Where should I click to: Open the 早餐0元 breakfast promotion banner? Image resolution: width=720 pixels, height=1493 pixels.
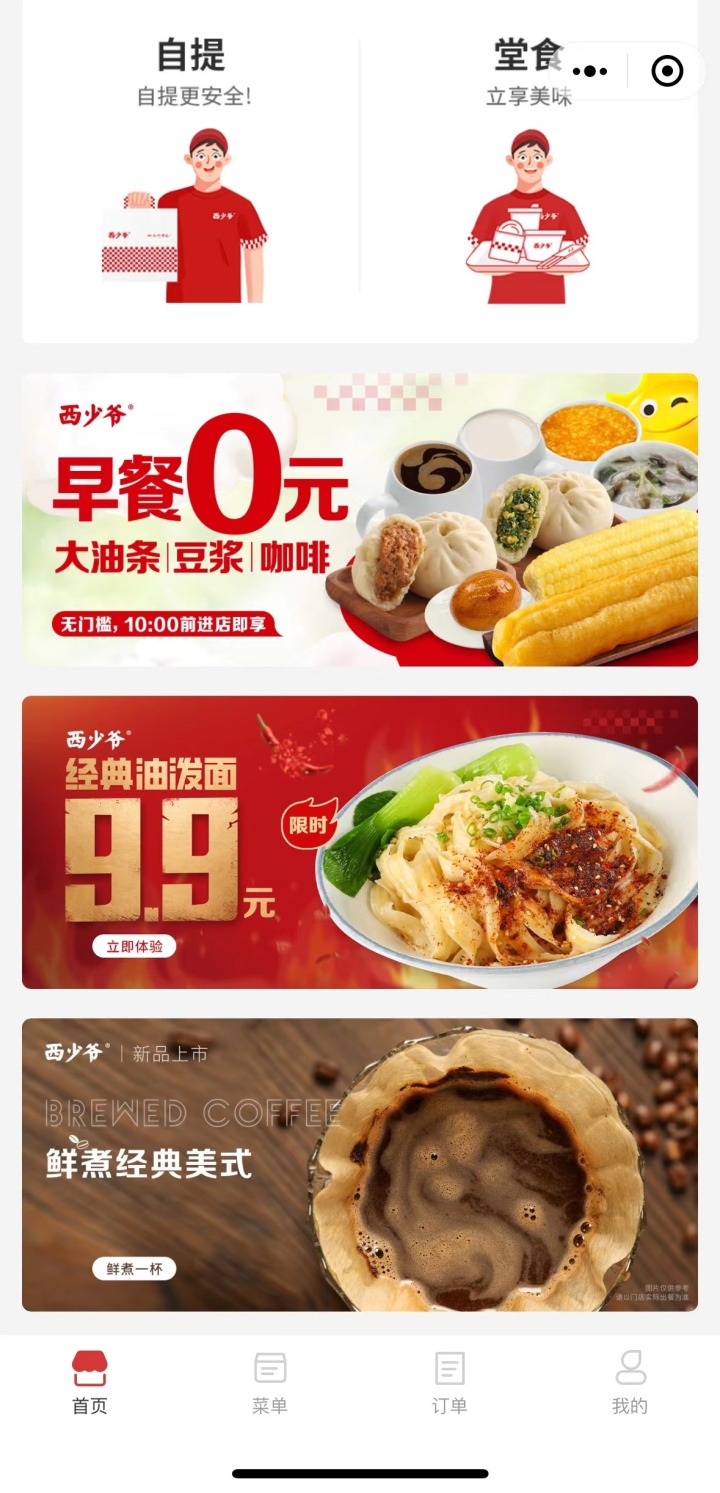(360, 520)
